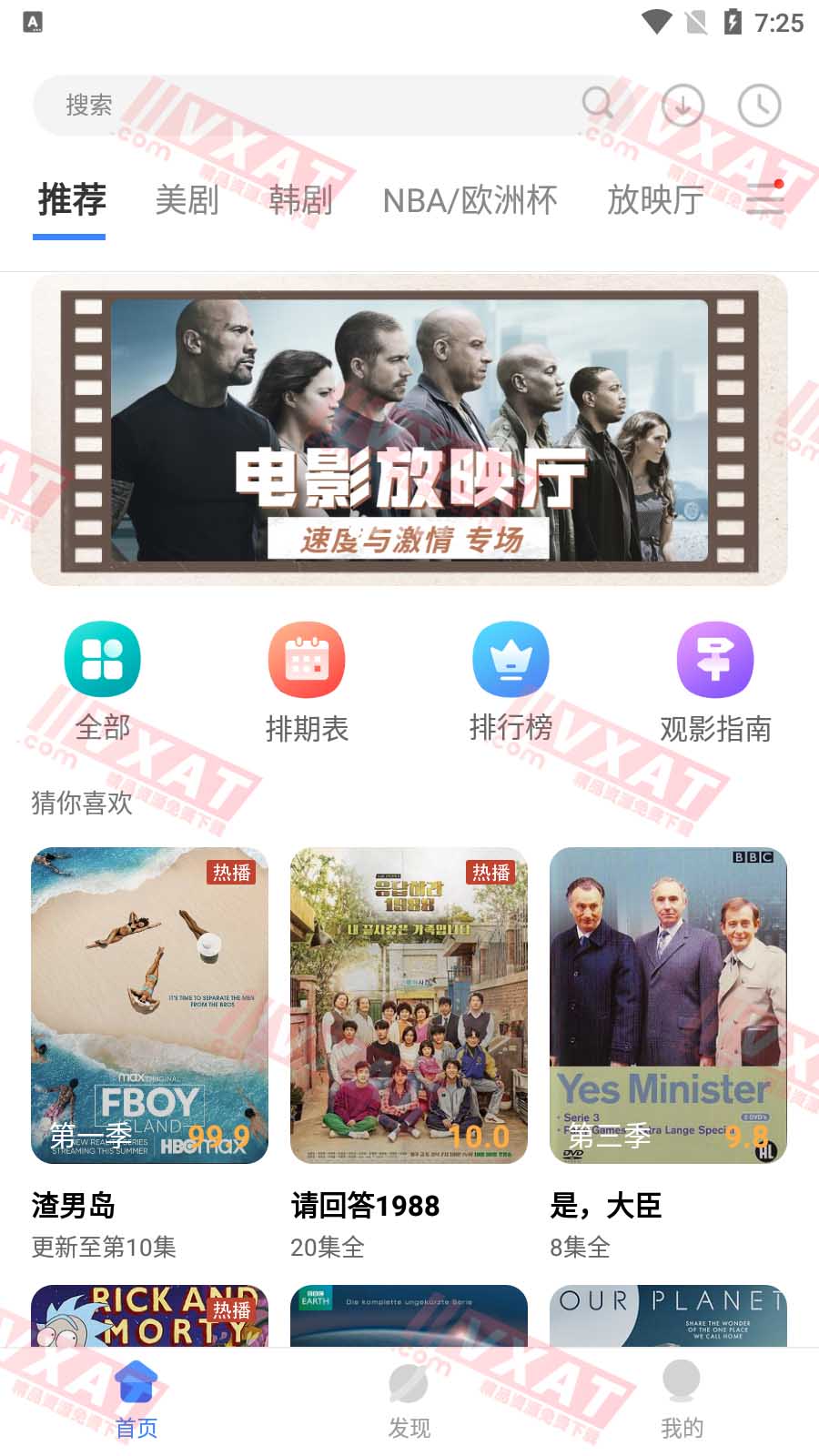Switch to the 美剧 tab
Viewport: 819px width, 1456px height.
[x=187, y=200]
